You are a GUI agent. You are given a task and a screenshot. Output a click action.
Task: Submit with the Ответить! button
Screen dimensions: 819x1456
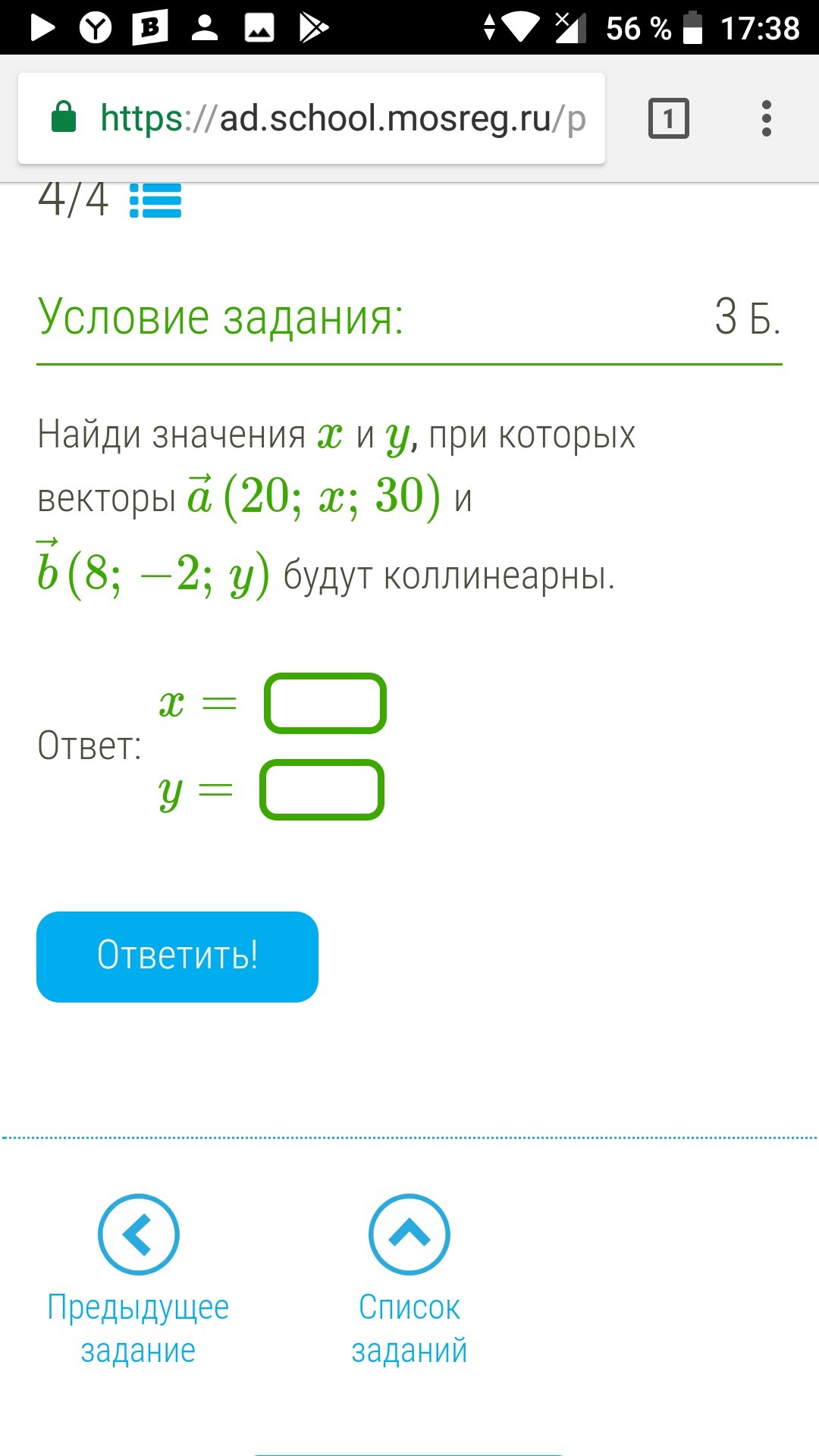(177, 956)
